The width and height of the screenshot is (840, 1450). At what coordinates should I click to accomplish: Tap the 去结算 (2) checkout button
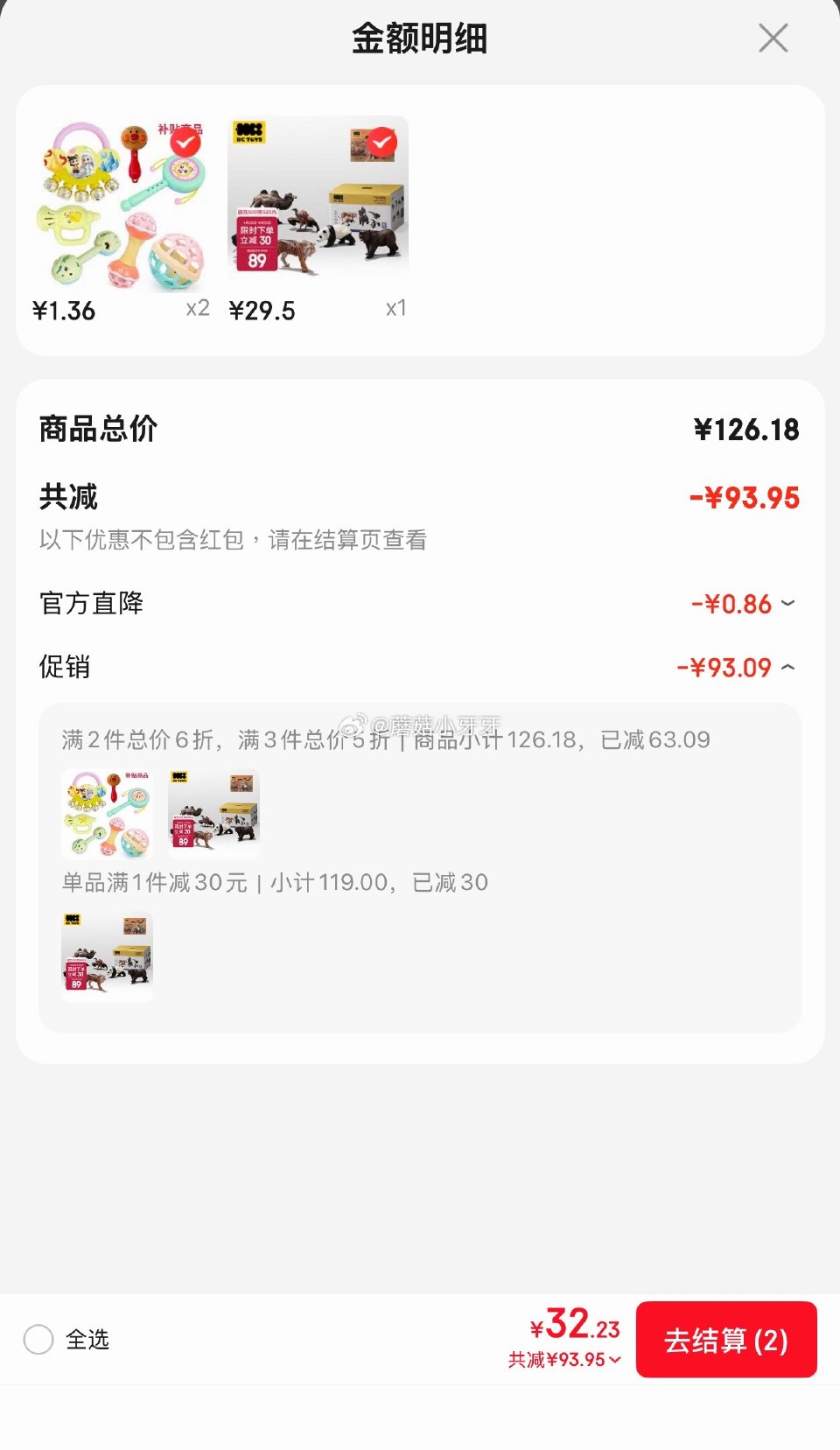[727, 1340]
